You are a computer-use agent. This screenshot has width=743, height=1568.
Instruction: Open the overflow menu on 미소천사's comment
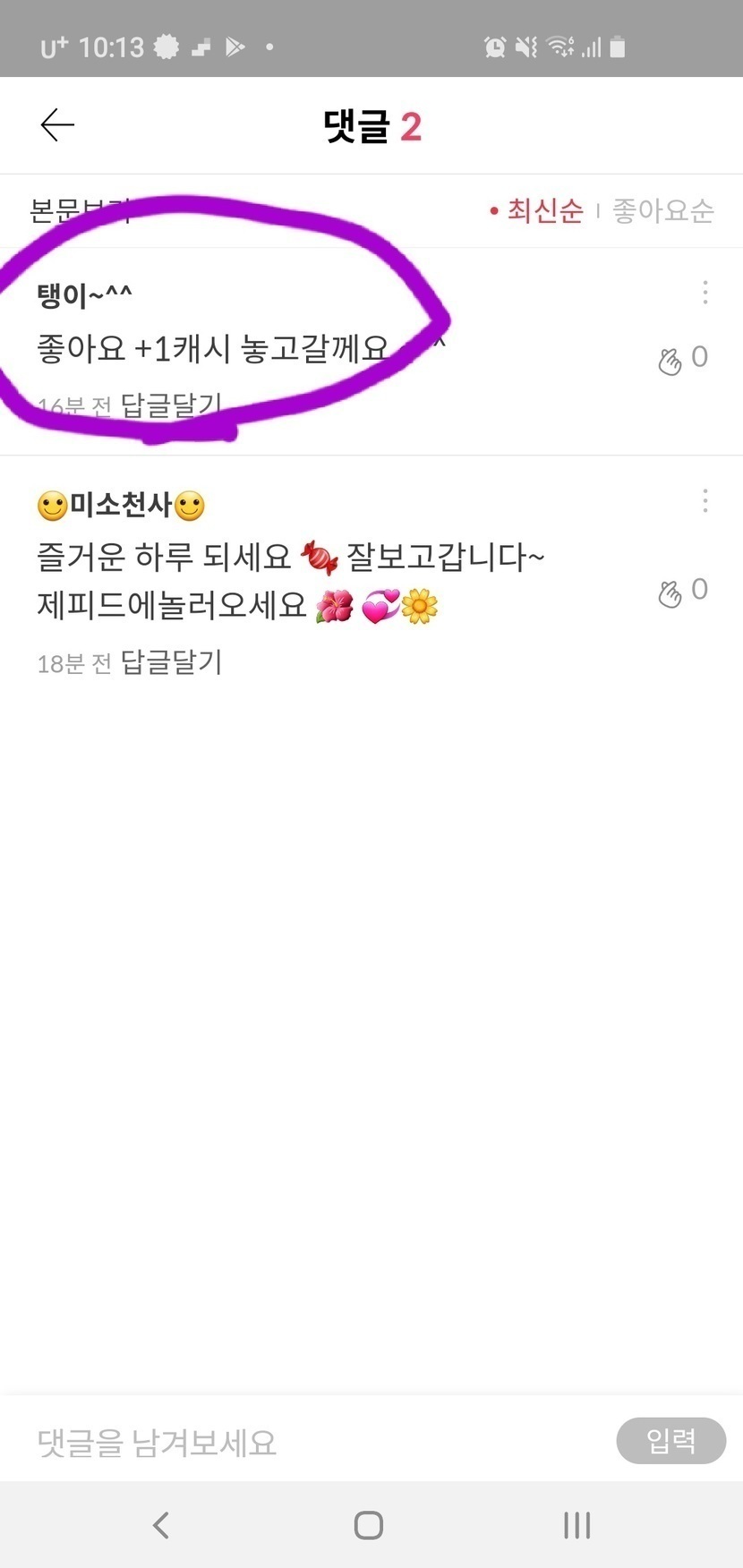click(x=705, y=500)
